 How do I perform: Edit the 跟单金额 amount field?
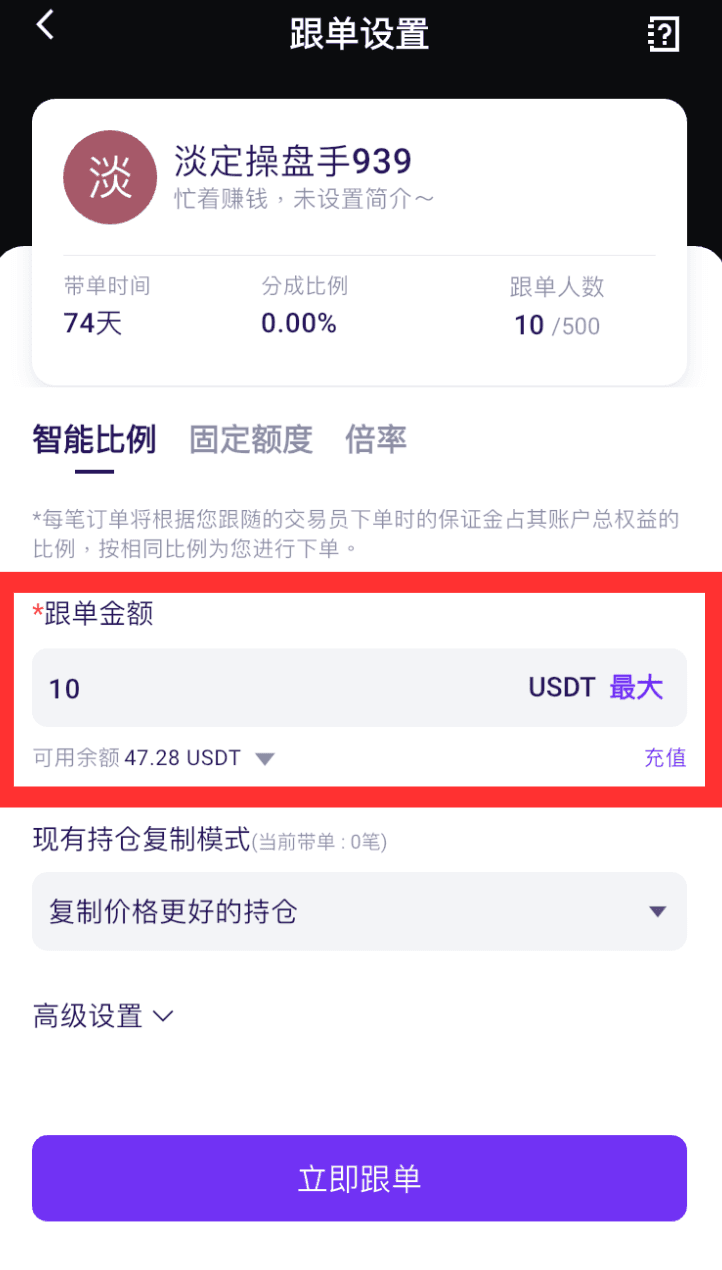280,688
